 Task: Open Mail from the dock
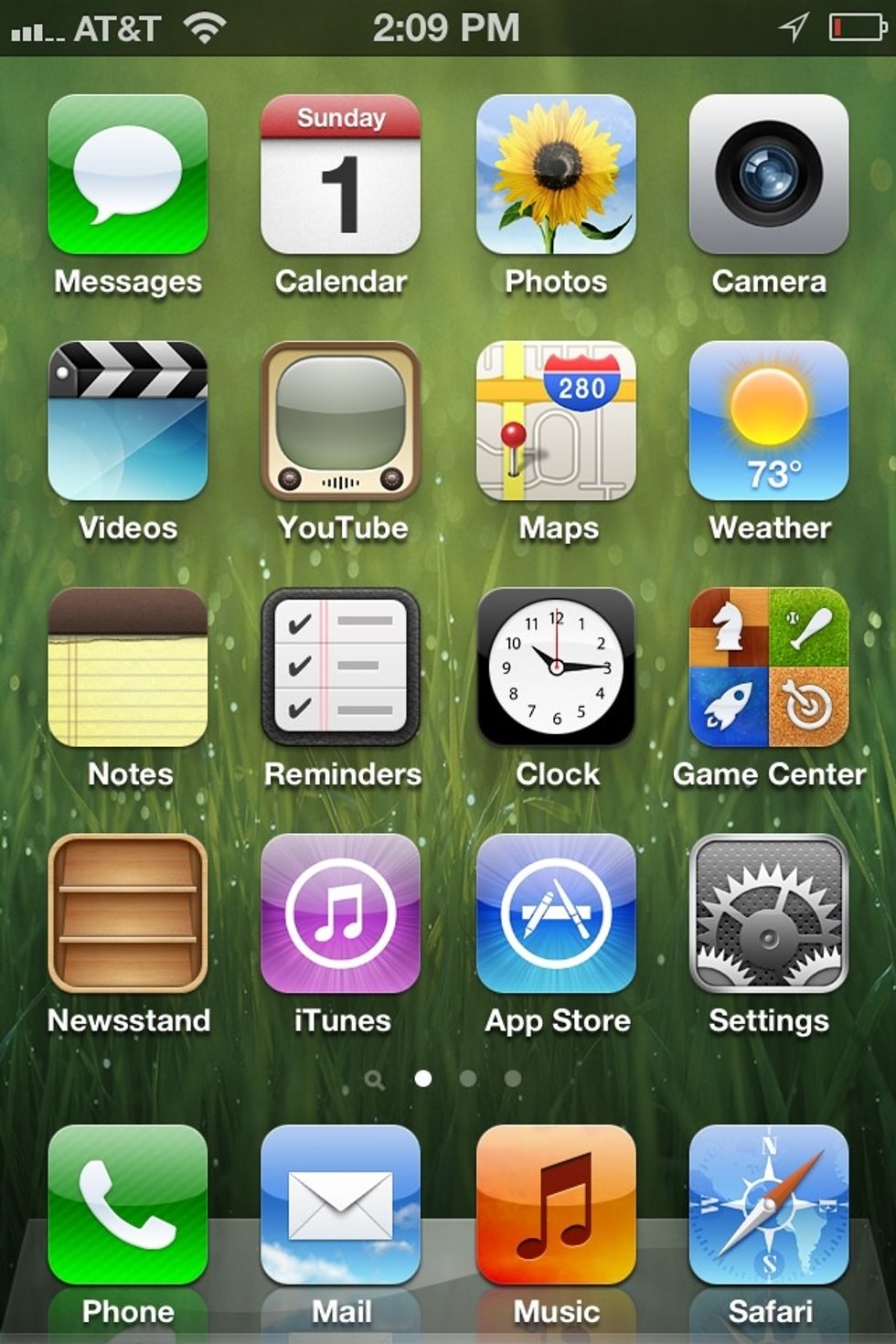click(x=341, y=1204)
